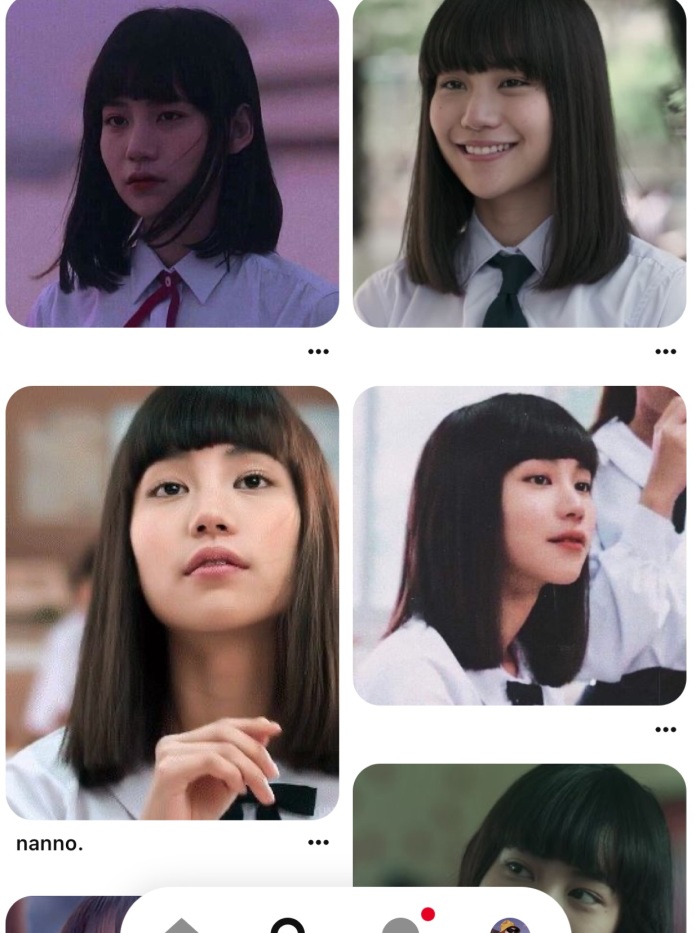Go to the Home tab
700x933 pixels.
click(x=180, y=924)
